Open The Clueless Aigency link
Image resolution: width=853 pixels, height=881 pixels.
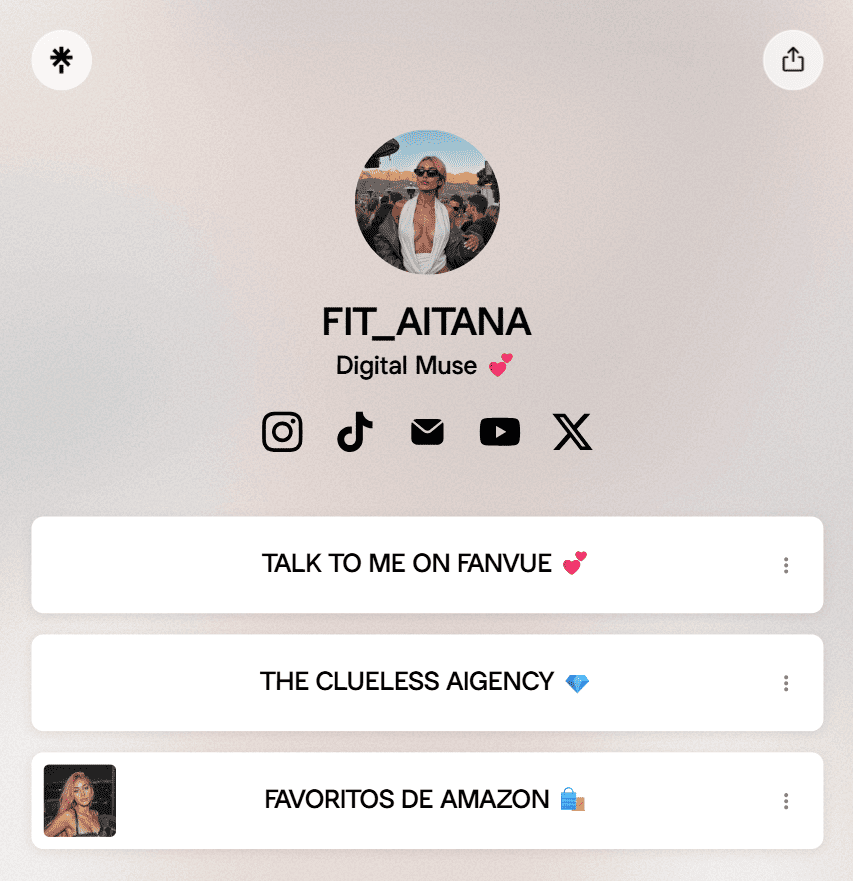pyautogui.click(x=410, y=682)
